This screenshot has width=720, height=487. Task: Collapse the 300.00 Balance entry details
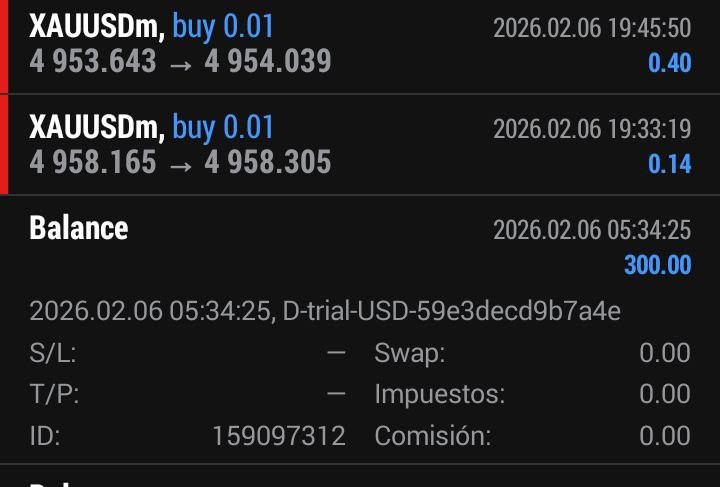pyautogui.click(x=360, y=245)
